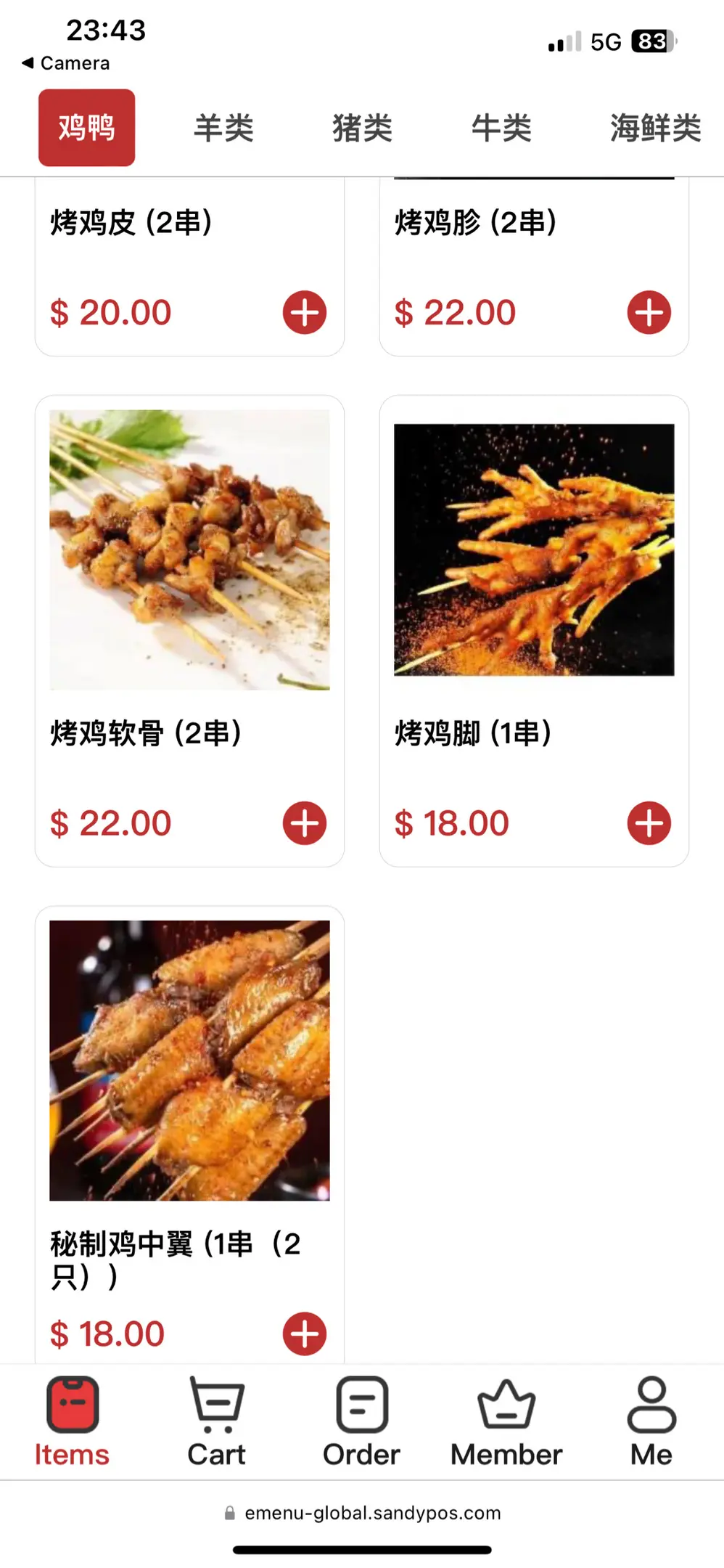This screenshot has height=1568, width=724.
Task: Add 烤鸡脚 (1串) to the cart
Action: point(649,823)
